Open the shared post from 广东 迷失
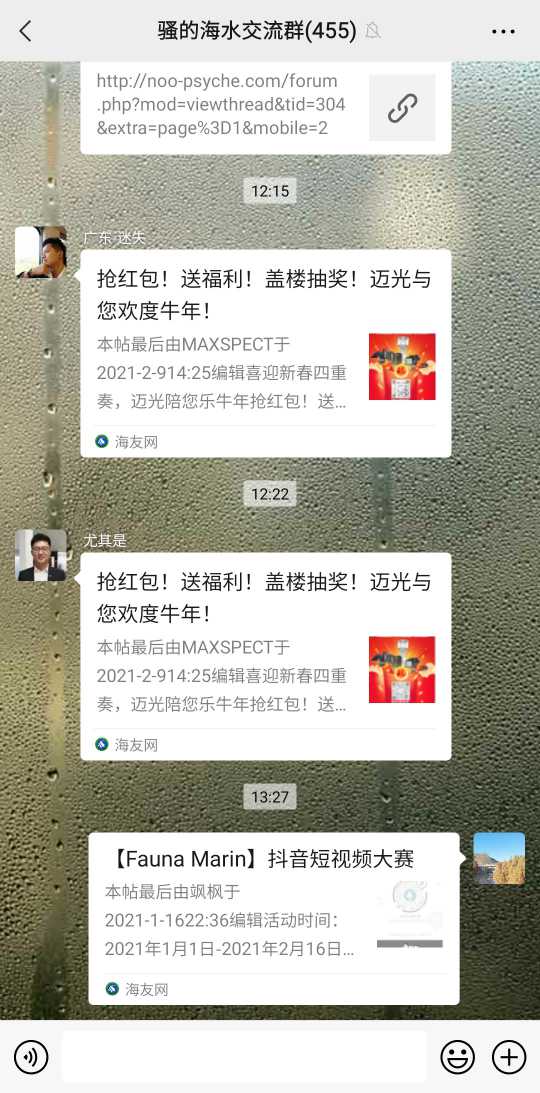Viewport: 540px width, 1093px height. pos(265,353)
